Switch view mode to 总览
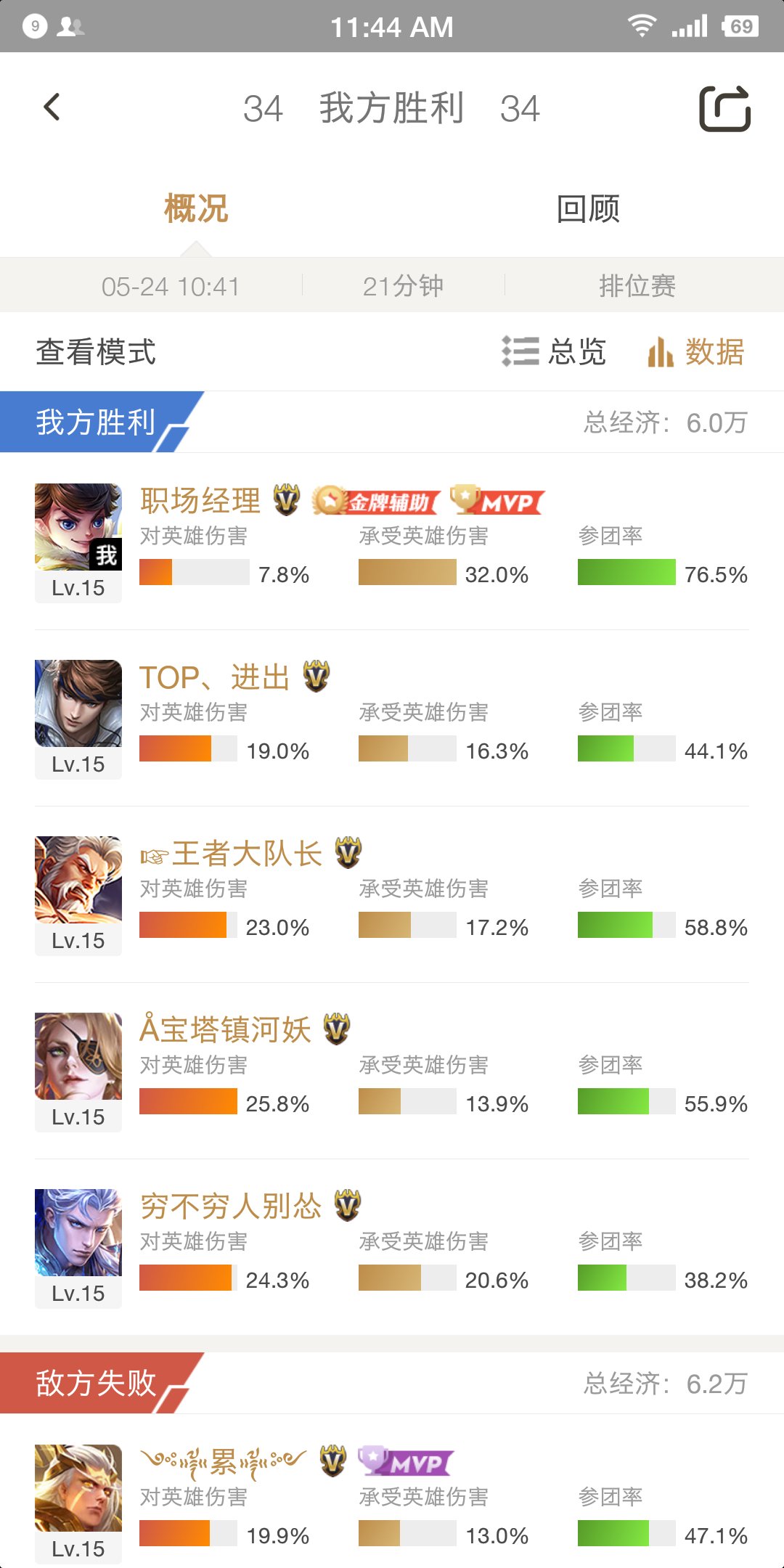This screenshot has width=784, height=1568. click(x=554, y=352)
